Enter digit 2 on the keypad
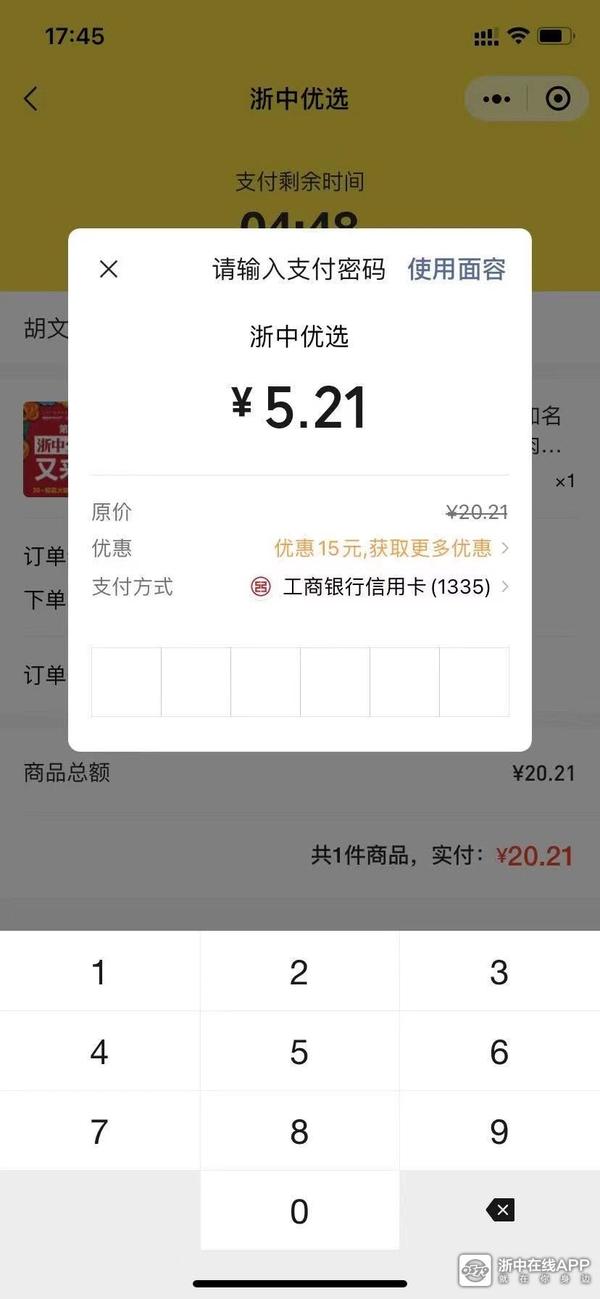The width and height of the screenshot is (600, 1299). coord(299,972)
